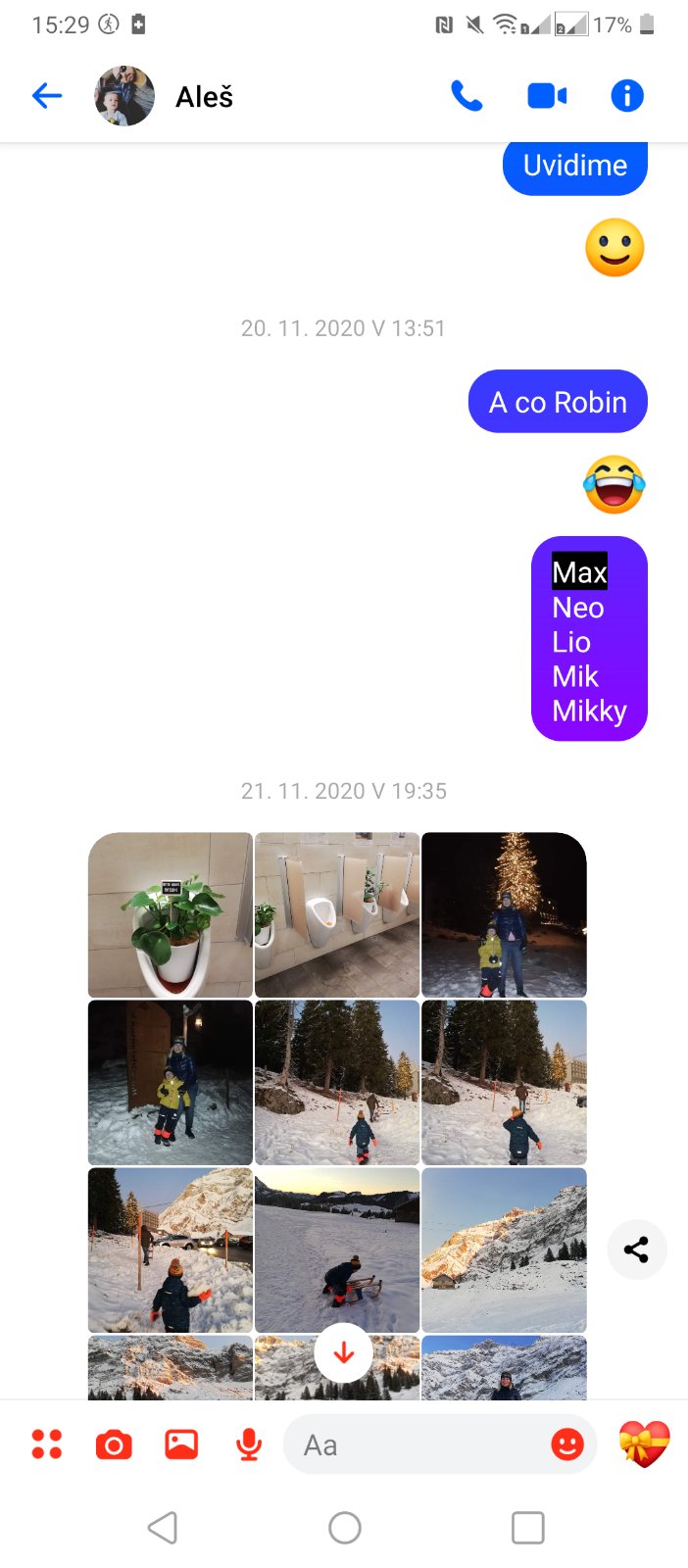
Task: Share the photo set
Action: coord(636,1249)
